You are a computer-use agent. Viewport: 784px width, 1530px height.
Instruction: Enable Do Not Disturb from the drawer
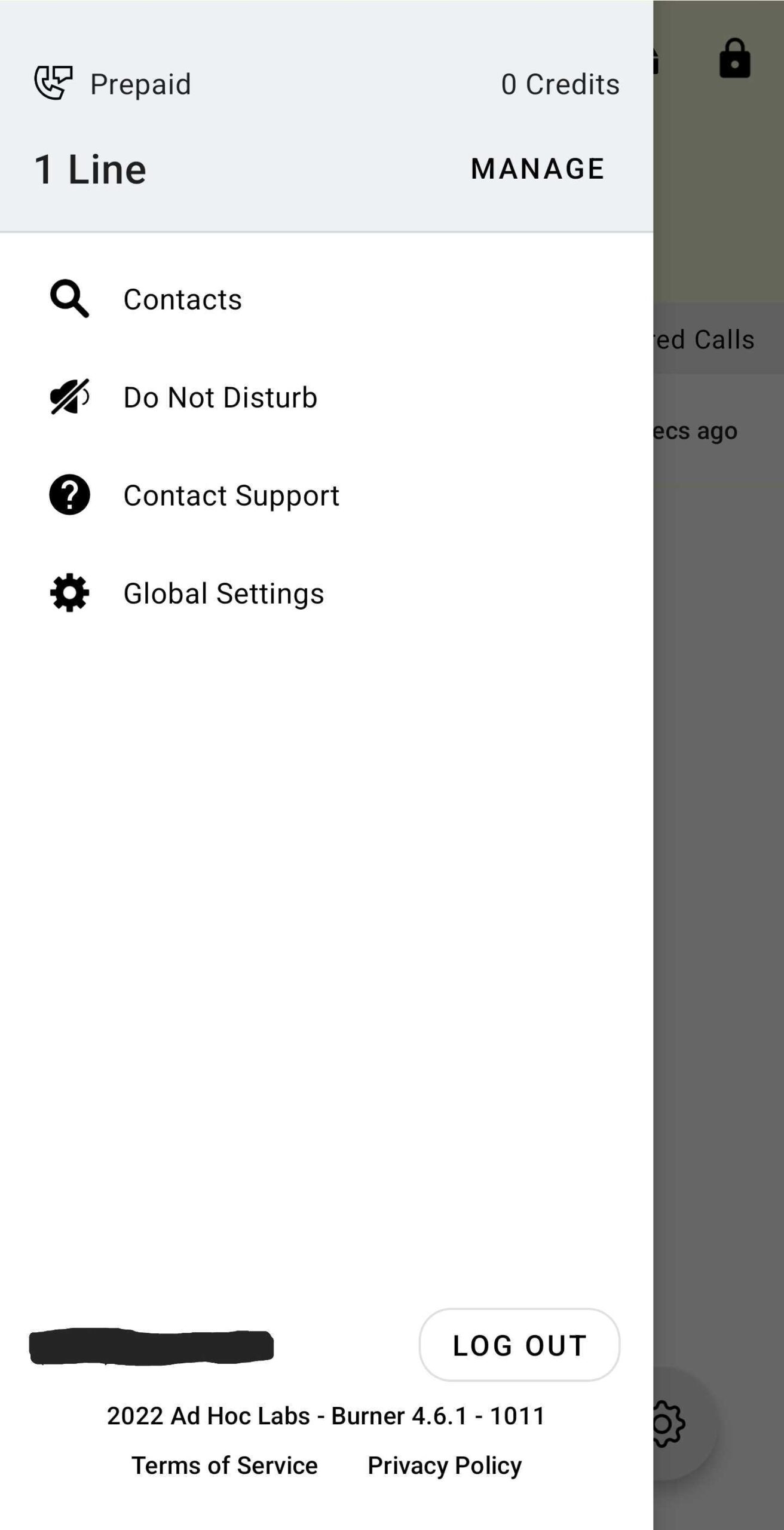tap(220, 396)
